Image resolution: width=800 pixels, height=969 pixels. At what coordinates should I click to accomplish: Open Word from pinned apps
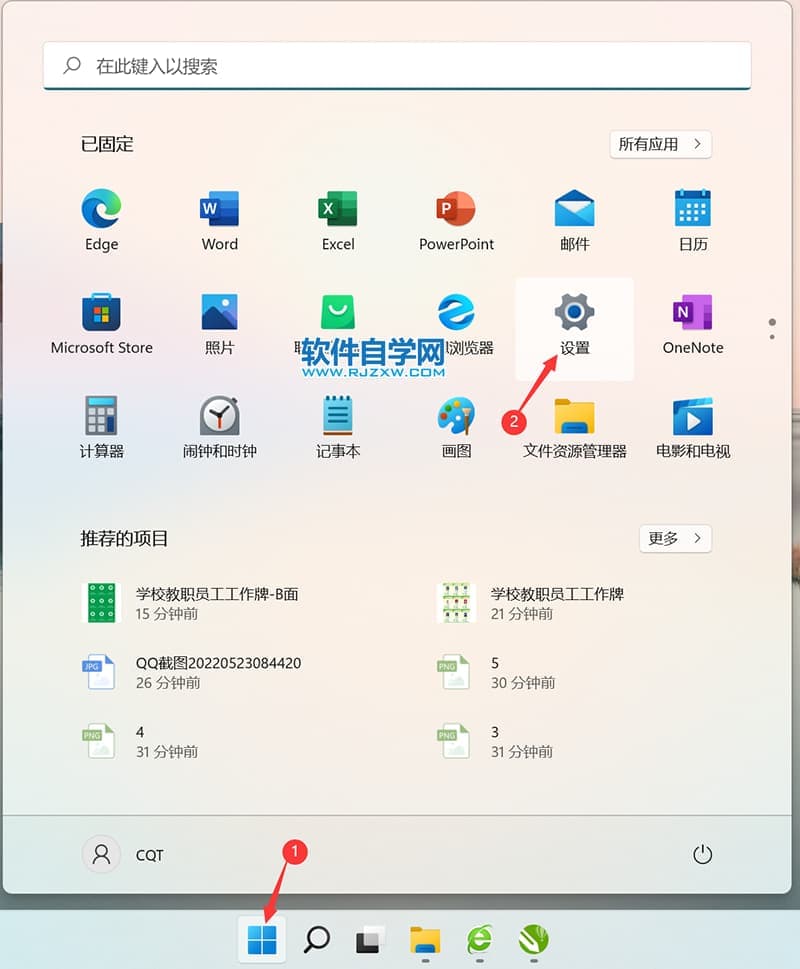(x=219, y=220)
